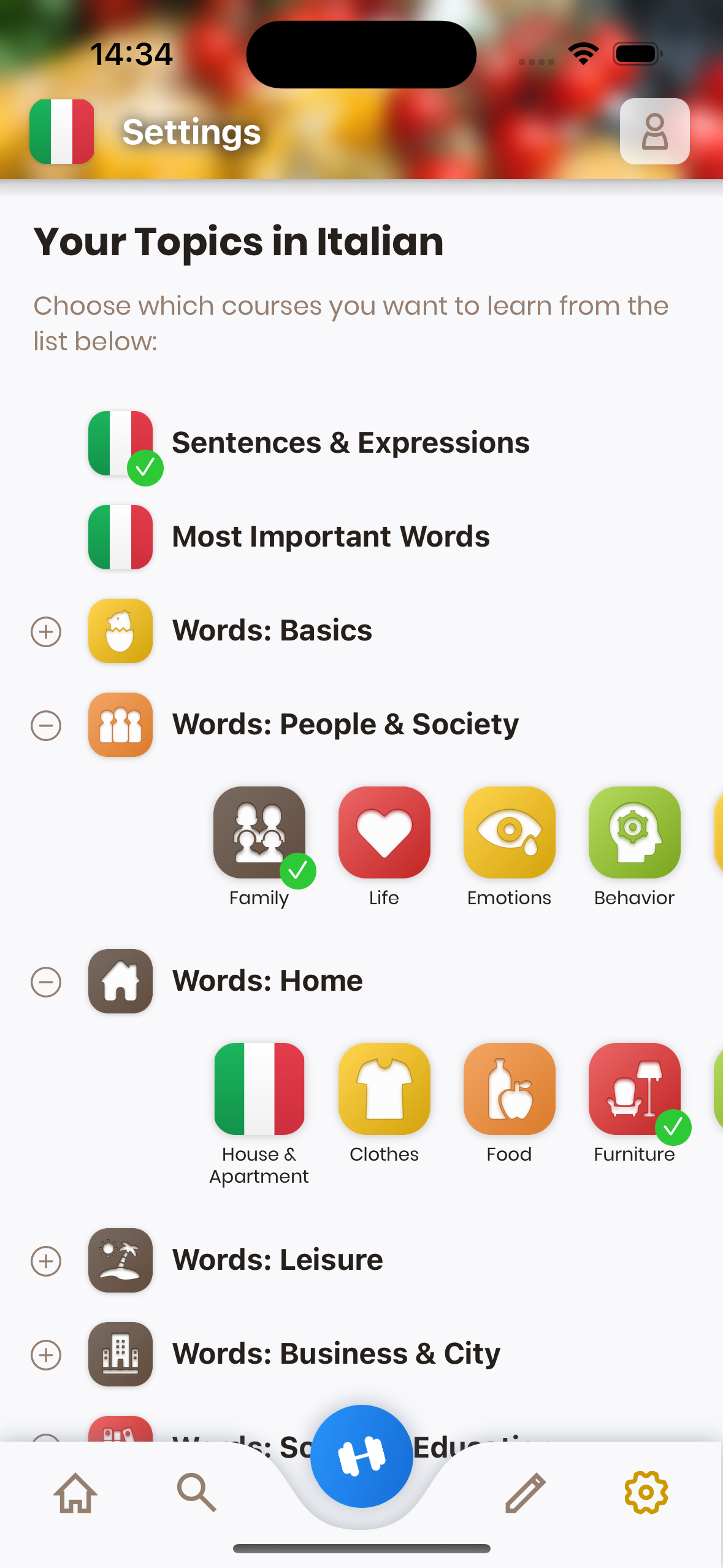723x1568 pixels.
Task: Go to the home tab
Action: [75, 1493]
